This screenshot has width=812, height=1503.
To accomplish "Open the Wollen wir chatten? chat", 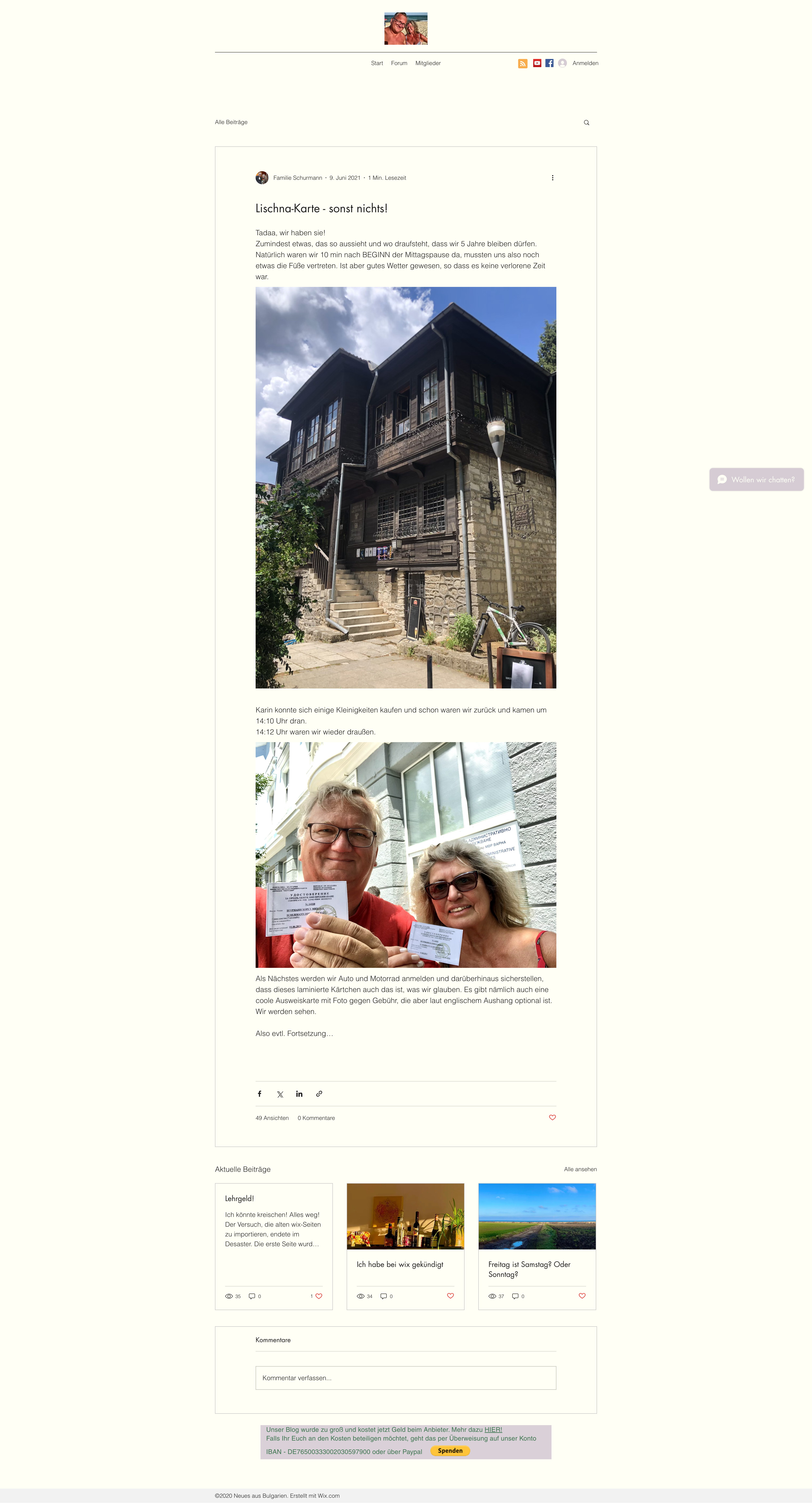I will pyautogui.click(x=756, y=480).
